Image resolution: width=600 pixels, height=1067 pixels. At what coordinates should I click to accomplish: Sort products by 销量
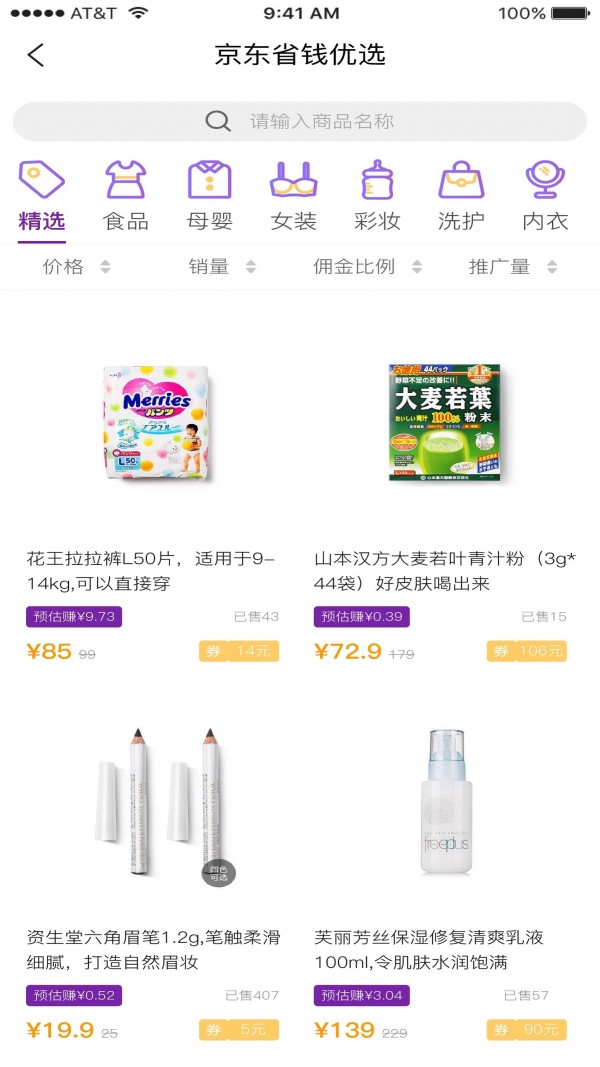pyautogui.click(x=222, y=267)
